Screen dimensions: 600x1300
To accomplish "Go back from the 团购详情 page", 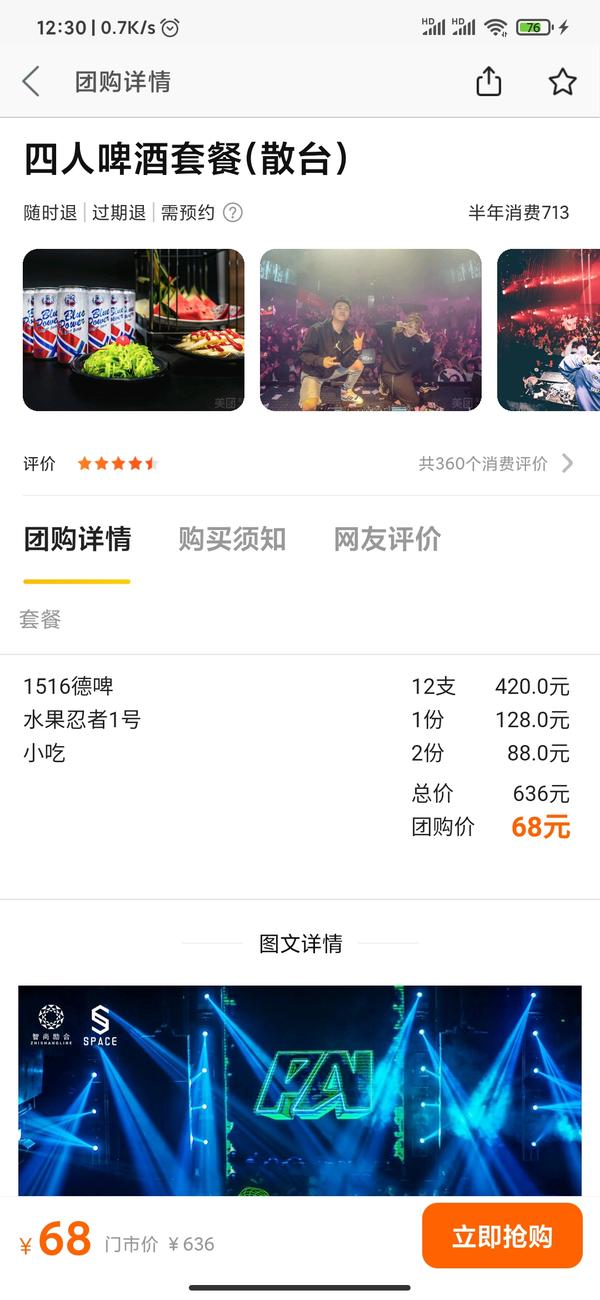I will (x=32, y=82).
